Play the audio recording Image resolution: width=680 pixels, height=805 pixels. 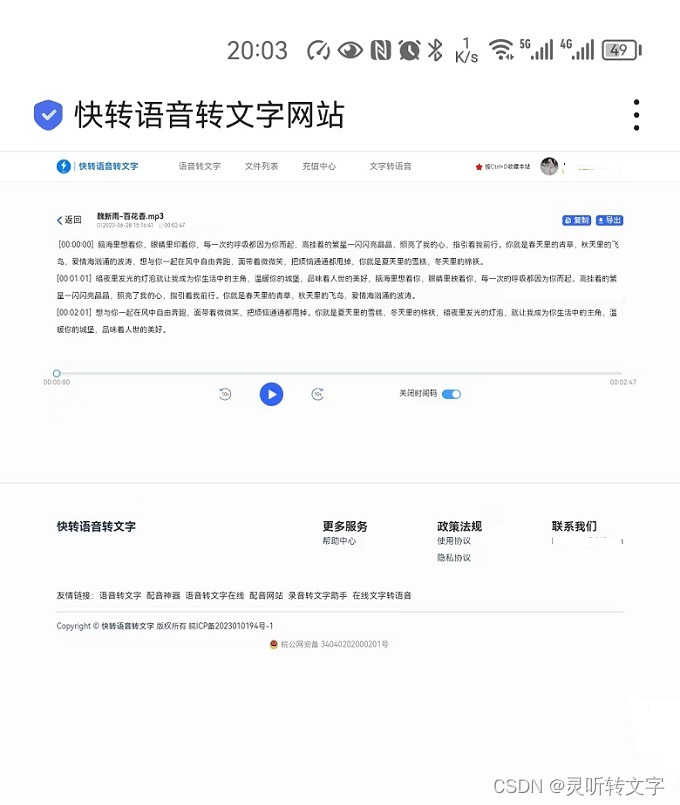(271, 394)
